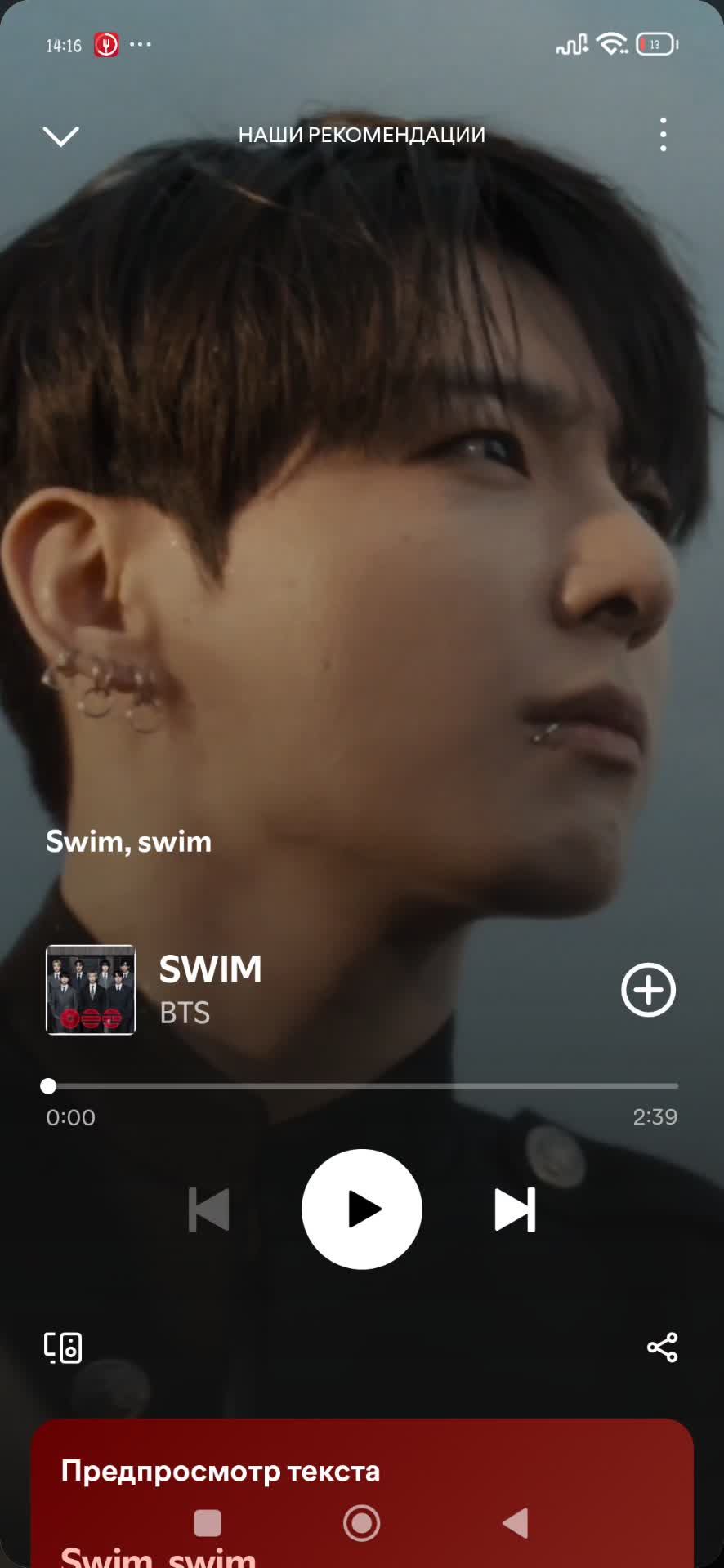
Task: Open the Предпросмотр текста lyrics card
Action: coord(362,1493)
